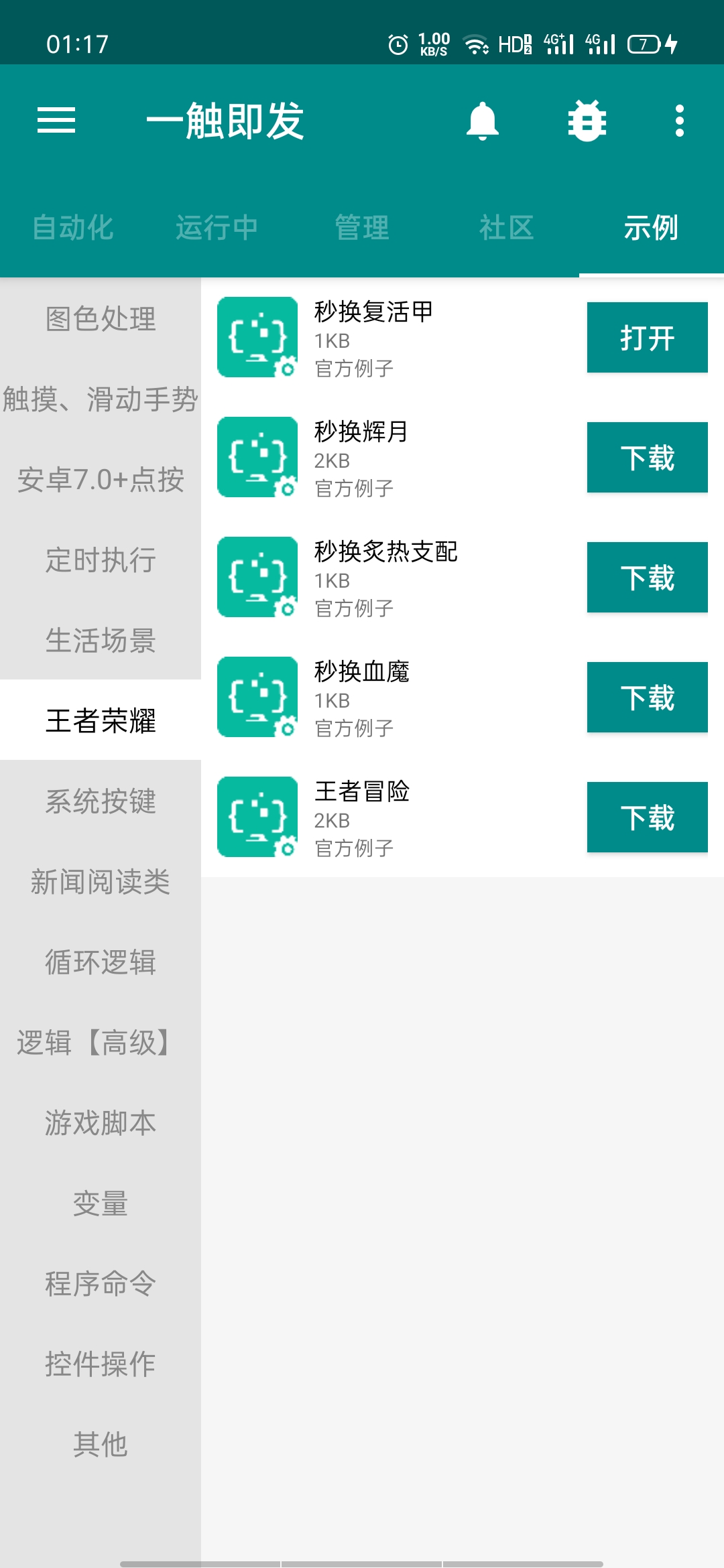Screen dimensions: 724x1568
Task: Tap the 秒换复活甲 script icon
Action: tap(257, 337)
